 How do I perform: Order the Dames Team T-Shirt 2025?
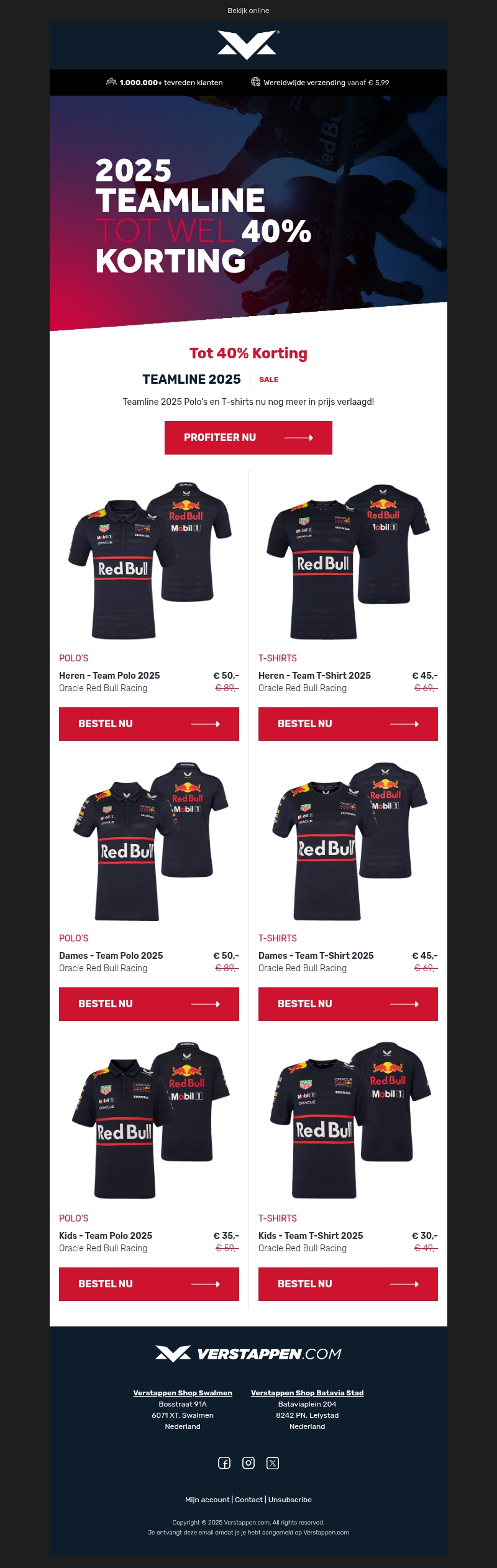pyautogui.click(x=348, y=1004)
